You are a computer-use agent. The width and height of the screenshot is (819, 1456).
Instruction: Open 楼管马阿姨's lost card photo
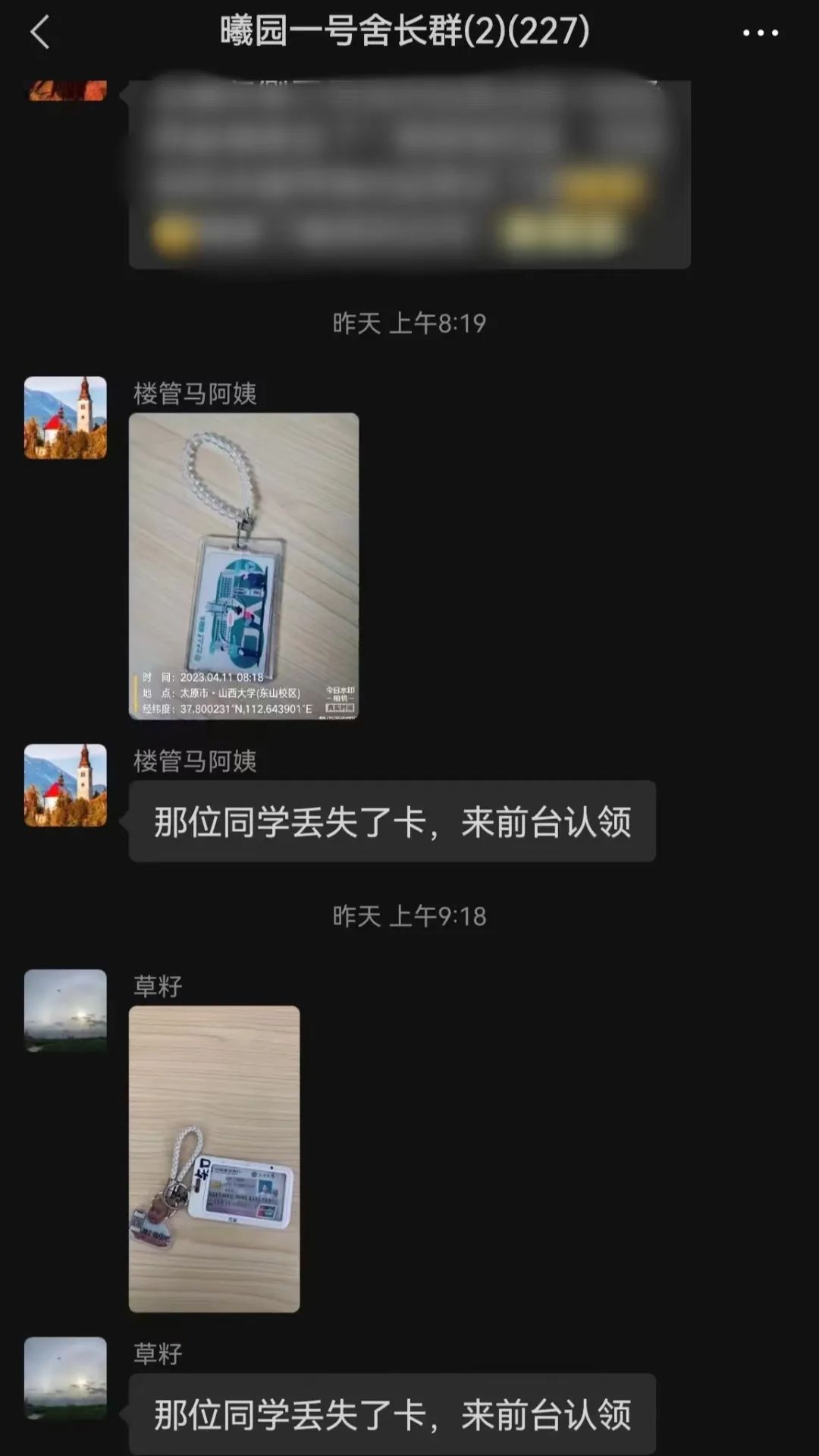click(243, 566)
